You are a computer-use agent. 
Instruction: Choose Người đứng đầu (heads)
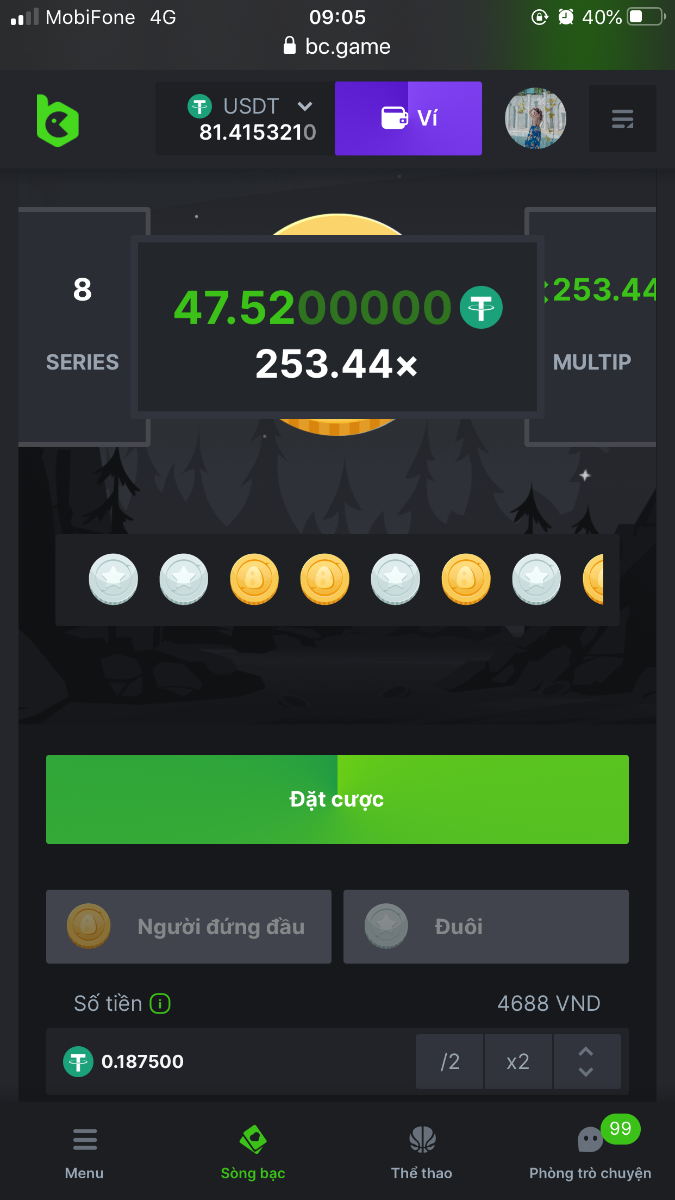pos(188,926)
